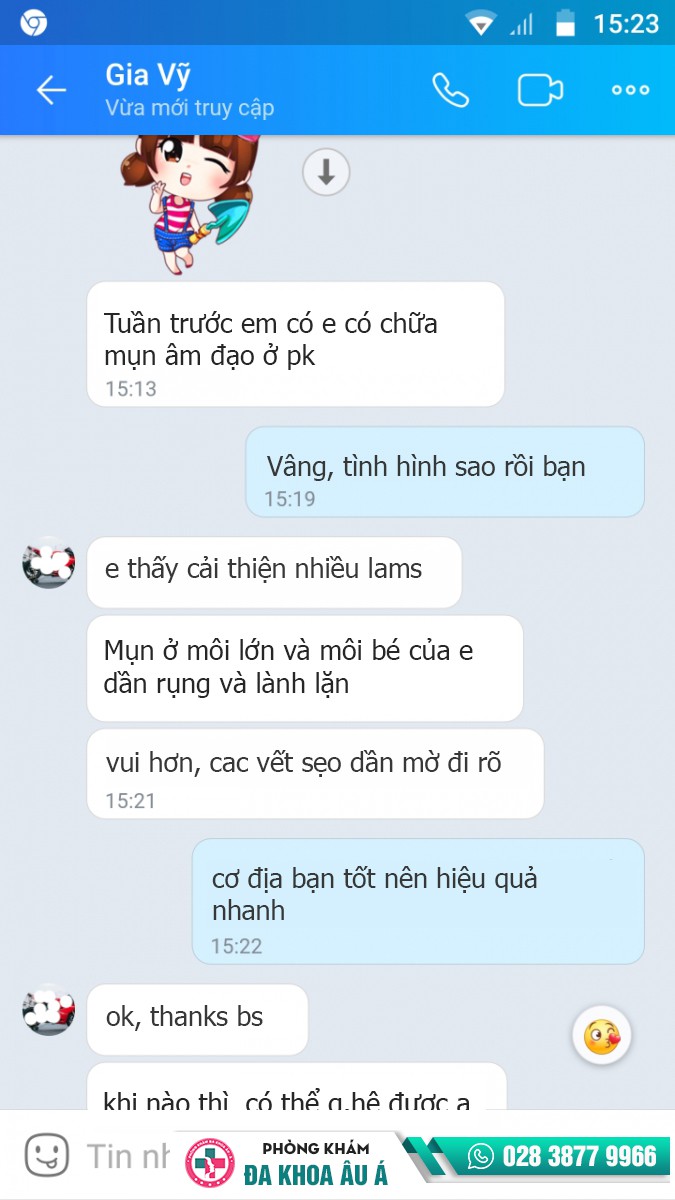The width and height of the screenshot is (675, 1200).
Task: Open Gia Vỹ's profile from header name
Action: [148, 75]
